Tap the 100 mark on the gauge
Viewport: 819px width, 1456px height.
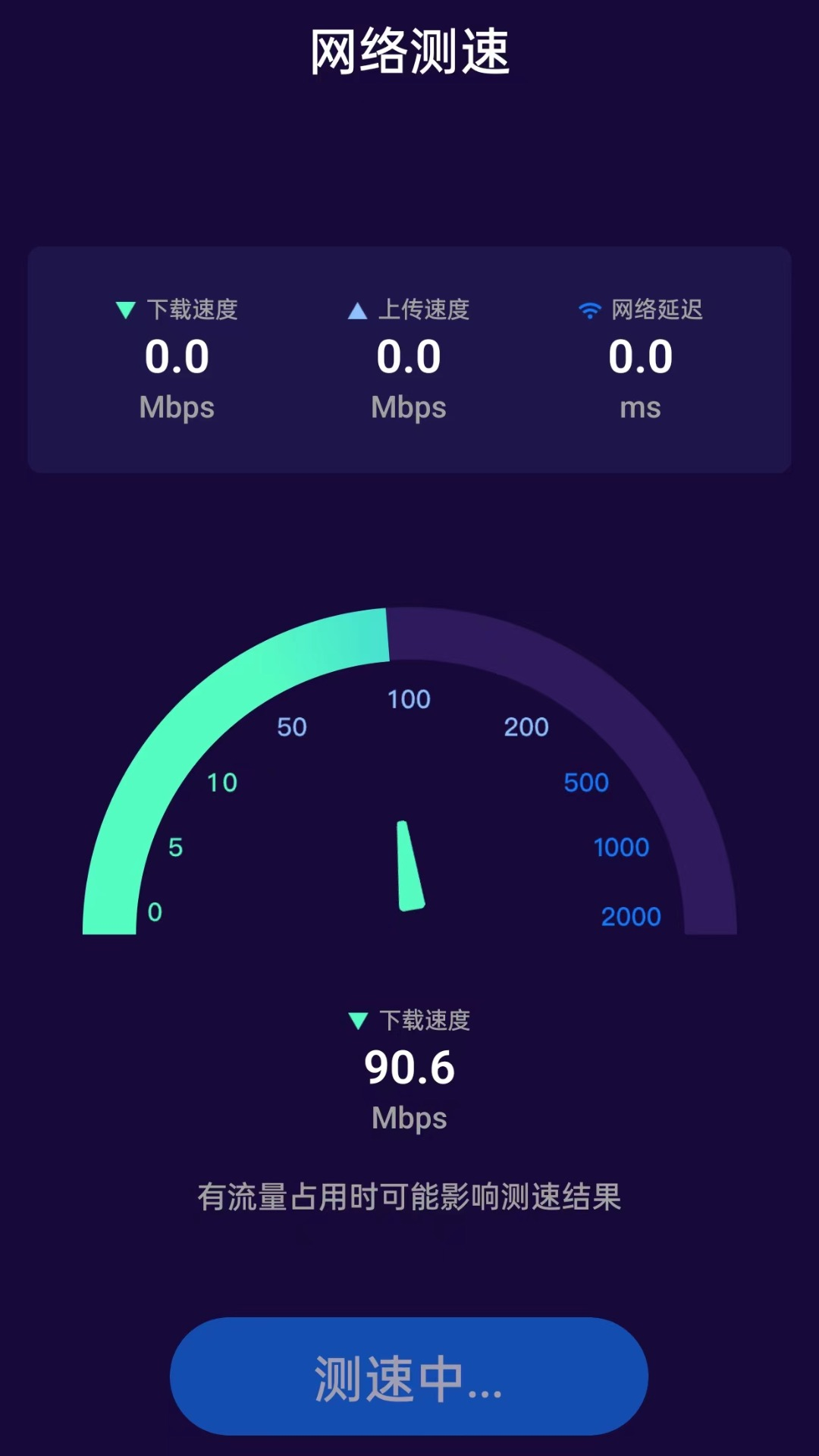click(408, 699)
